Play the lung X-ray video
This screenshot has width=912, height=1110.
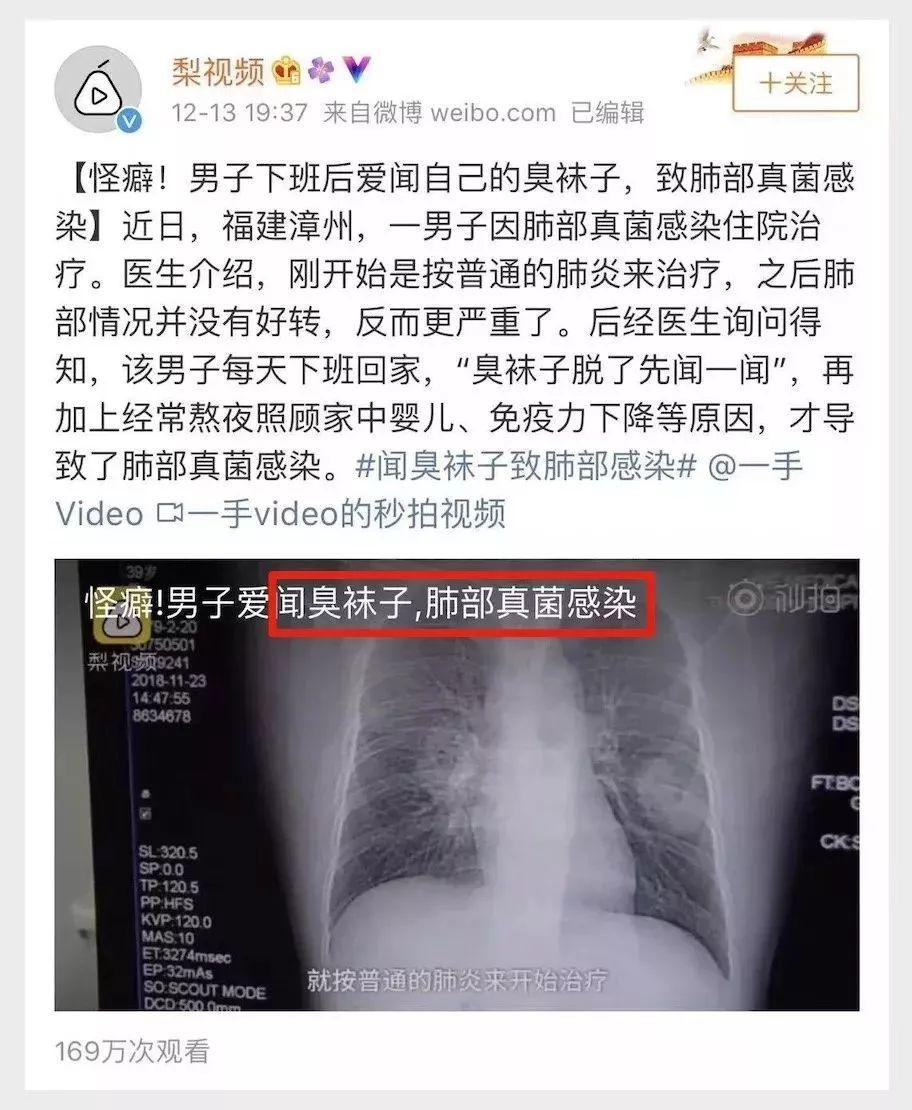456,785
